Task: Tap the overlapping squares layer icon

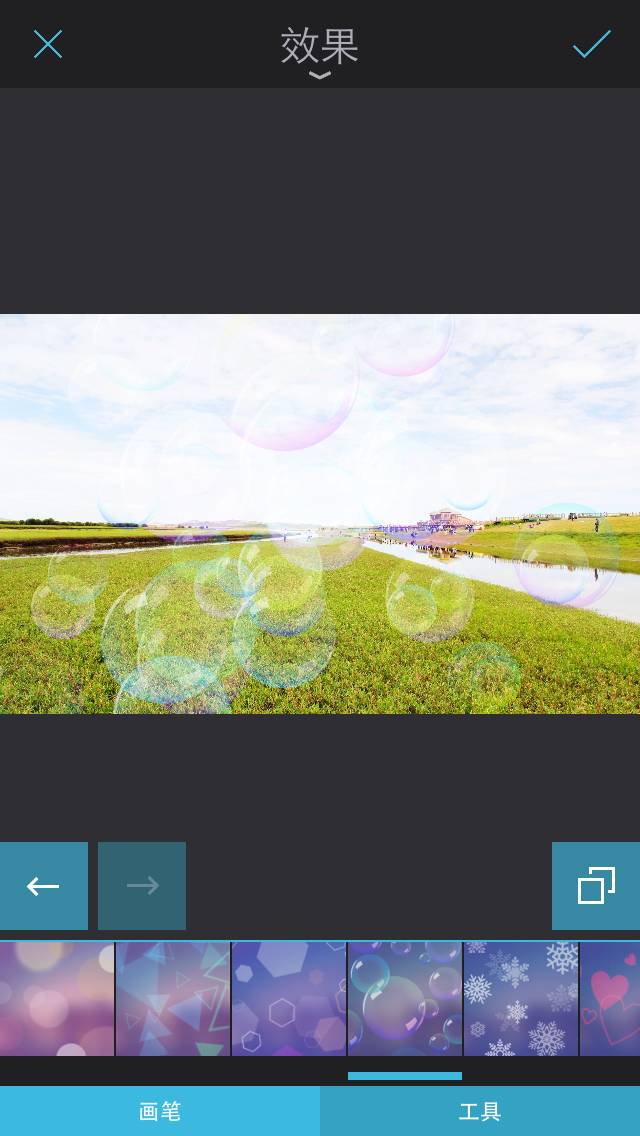Action: [596, 886]
